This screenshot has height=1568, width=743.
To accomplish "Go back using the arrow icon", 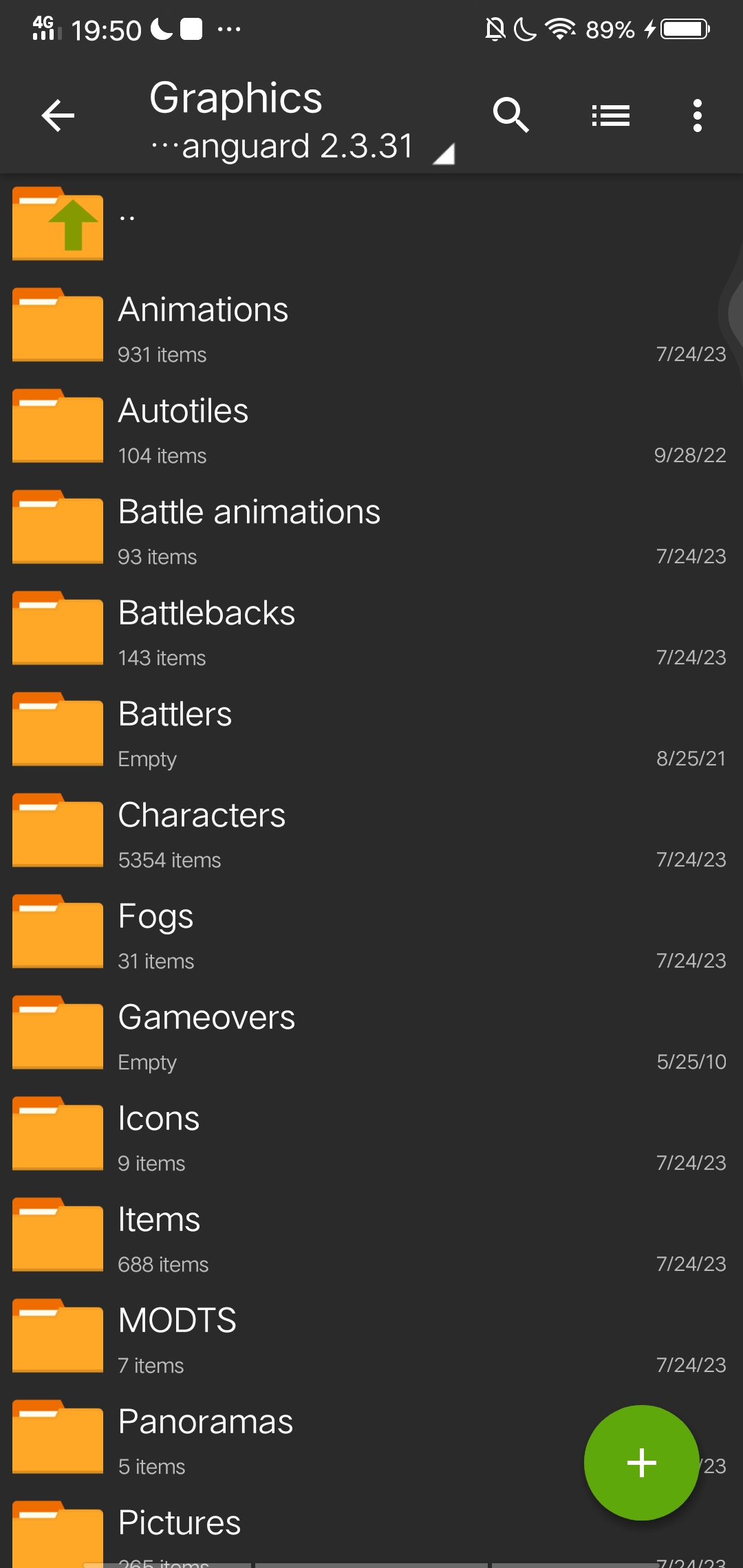I will click(58, 116).
